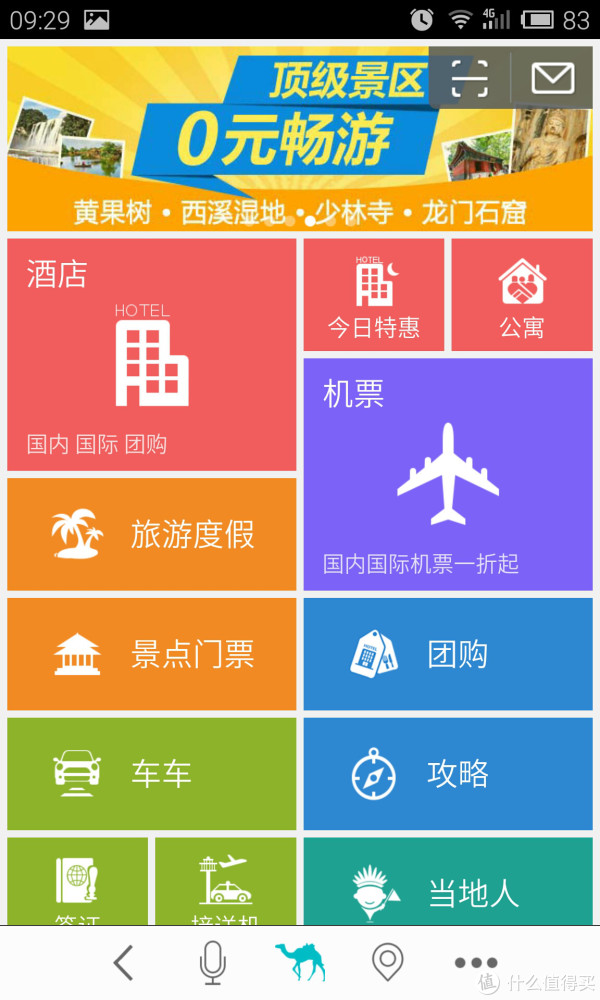The height and width of the screenshot is (1000, 600).
Task: Open the 车车 car tile
Action: (x=152, y=774)
